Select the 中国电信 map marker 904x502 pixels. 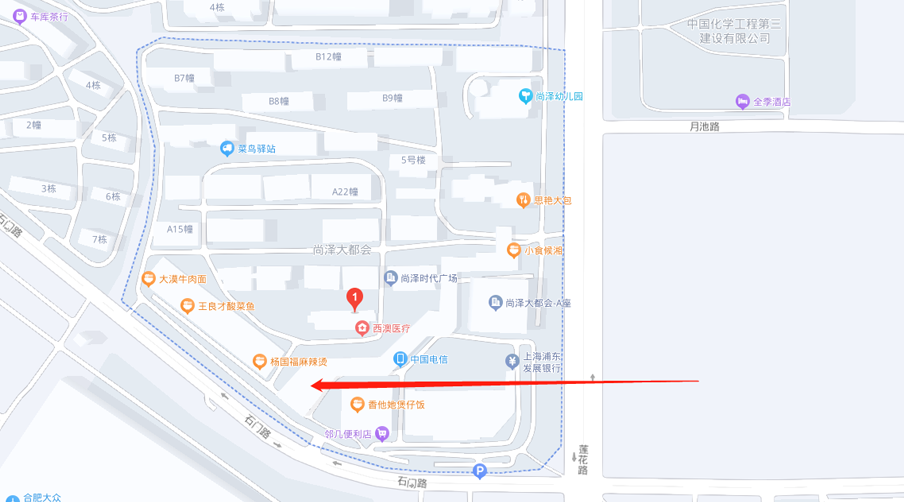coord(400,359)
